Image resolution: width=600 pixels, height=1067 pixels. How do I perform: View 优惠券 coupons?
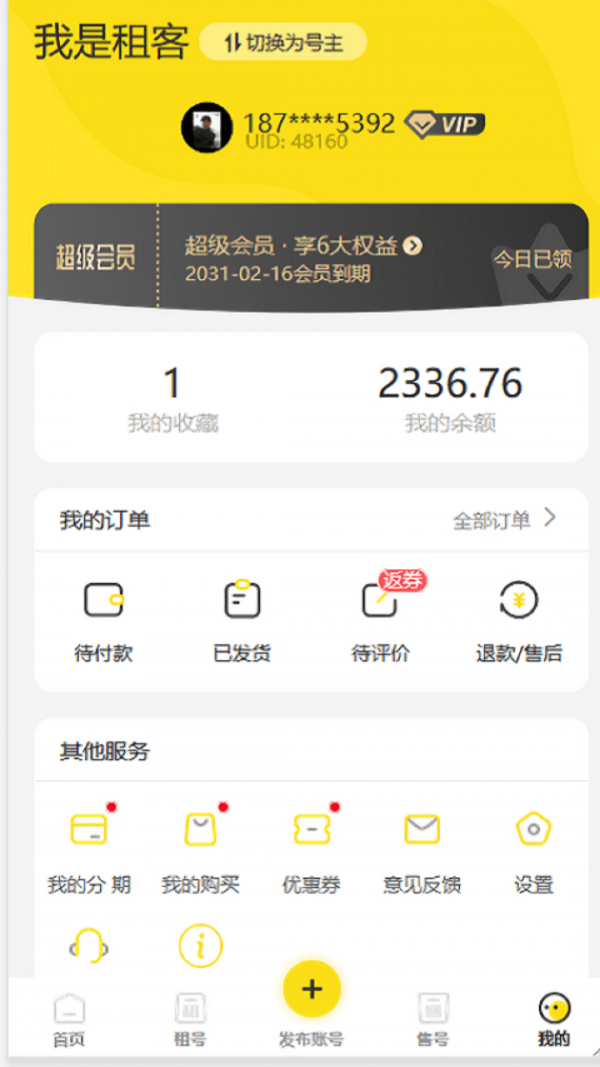(311, 848)
